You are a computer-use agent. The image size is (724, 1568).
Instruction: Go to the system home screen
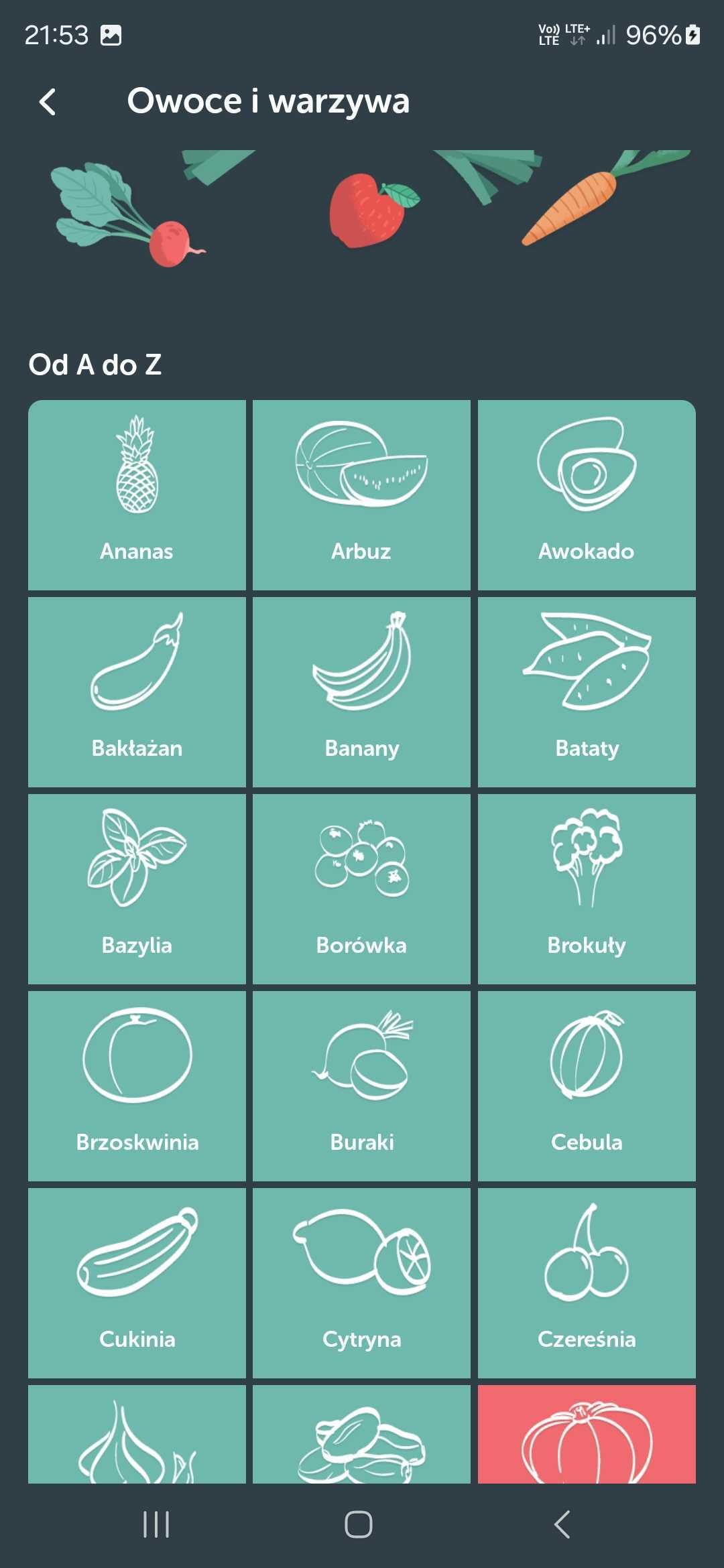(x=359, y=1524)
